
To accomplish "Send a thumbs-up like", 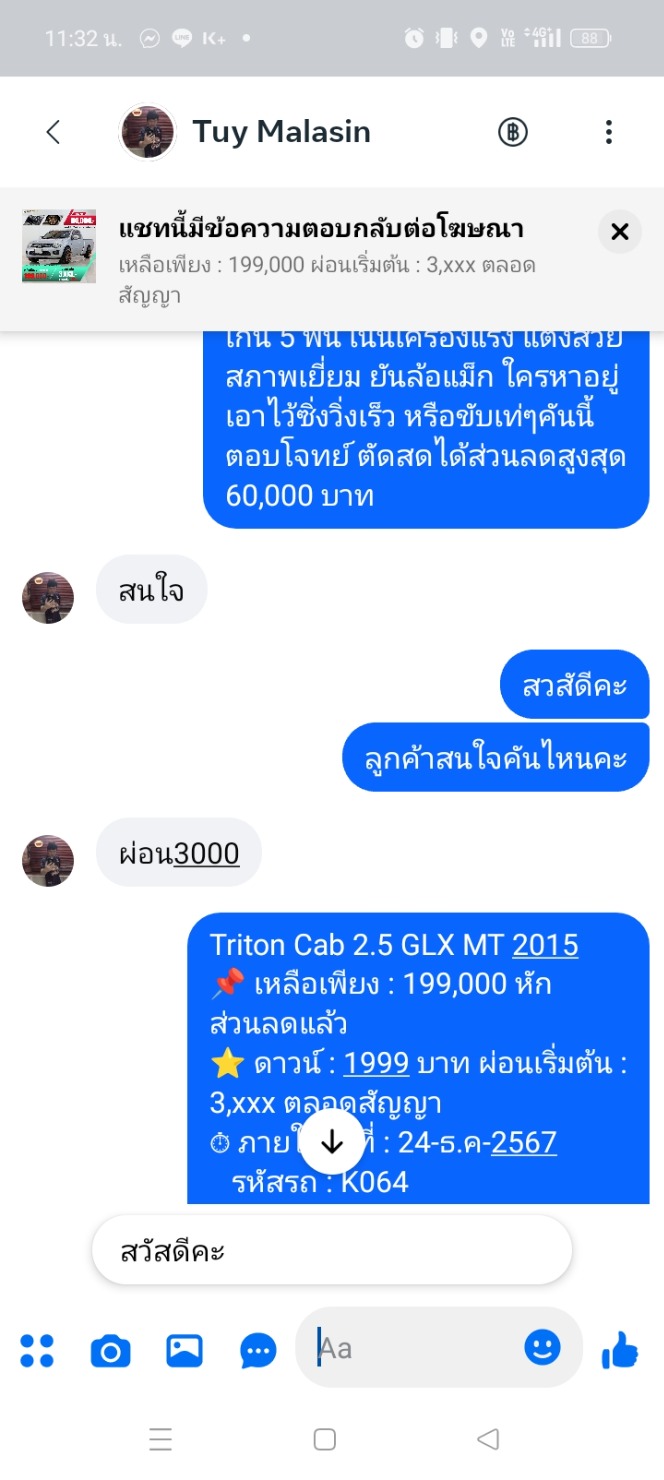I will click(620, 1350).
